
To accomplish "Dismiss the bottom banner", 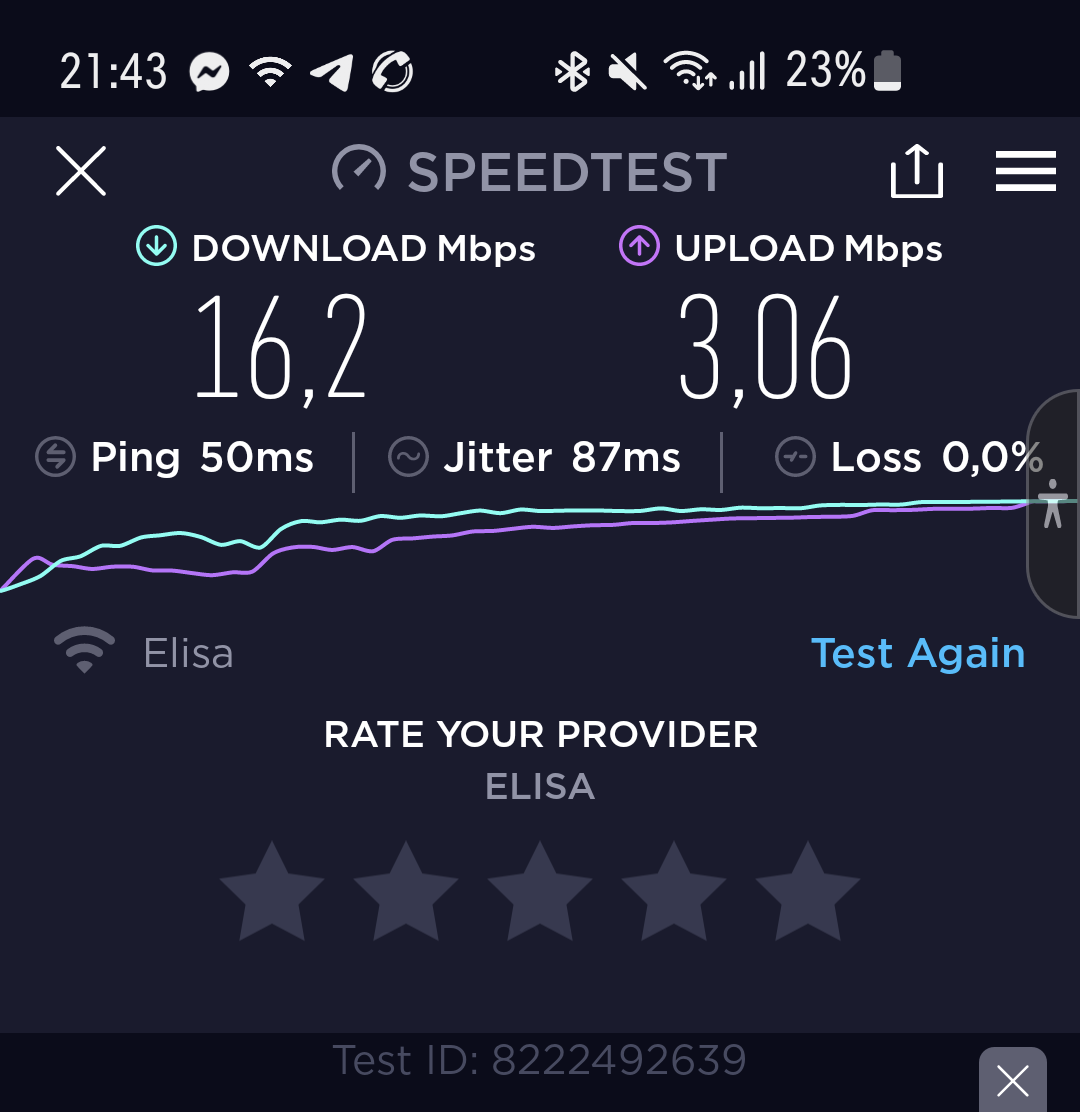I will point(1013,1081).
